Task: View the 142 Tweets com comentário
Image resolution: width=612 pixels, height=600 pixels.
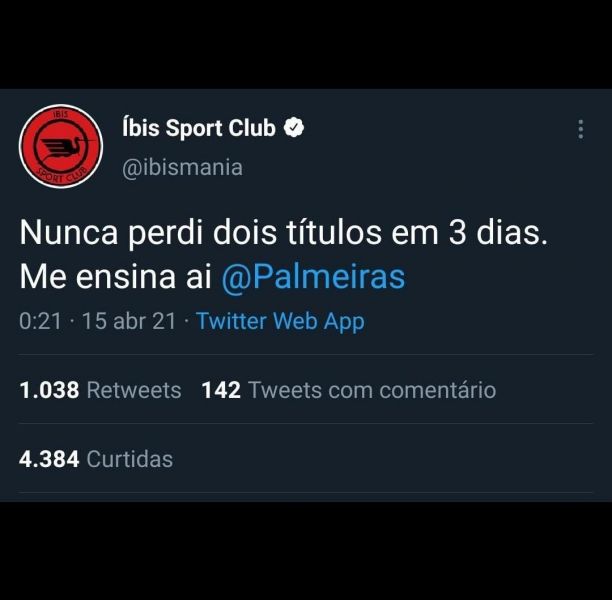Action: (x=348, y=390)
